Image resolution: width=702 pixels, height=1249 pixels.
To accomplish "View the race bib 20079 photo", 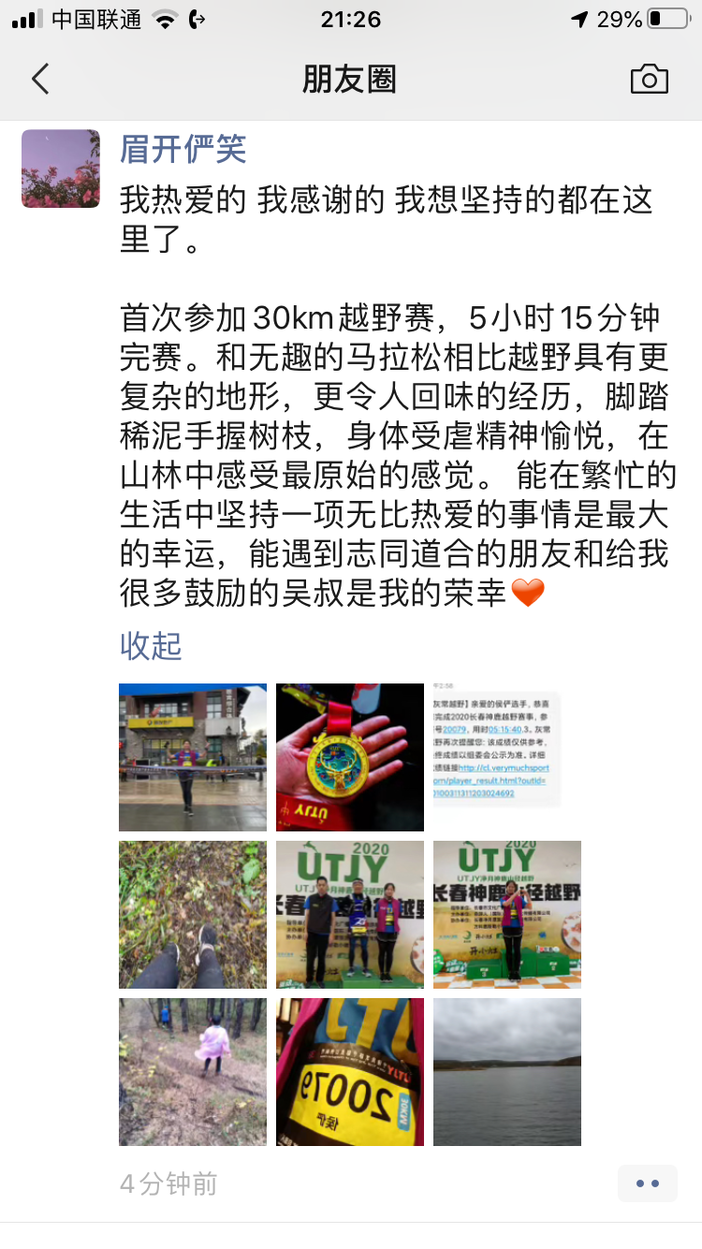I will click(x=350, y=1072).
